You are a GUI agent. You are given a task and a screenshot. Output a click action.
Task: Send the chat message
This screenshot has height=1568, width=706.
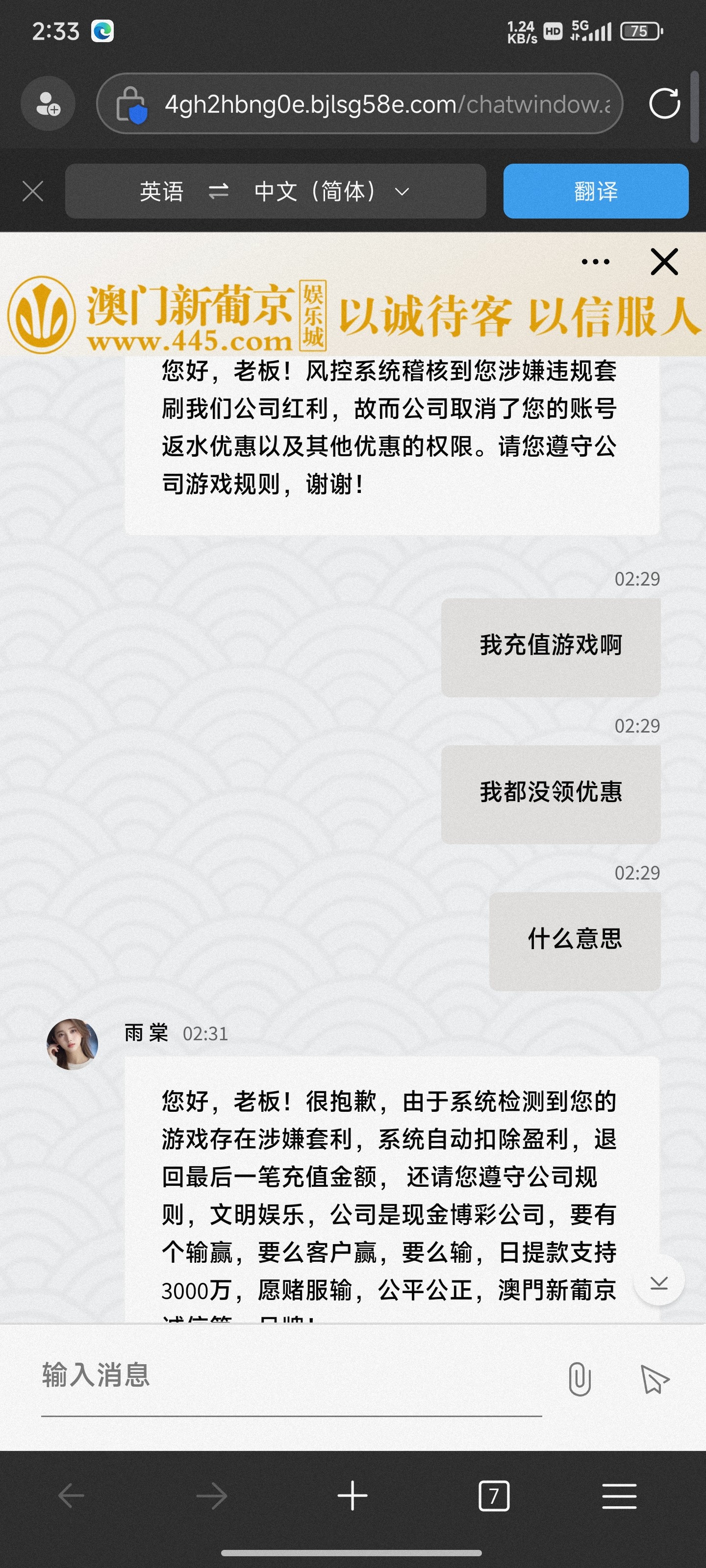pyautogui.click(x=655, y=1379)
